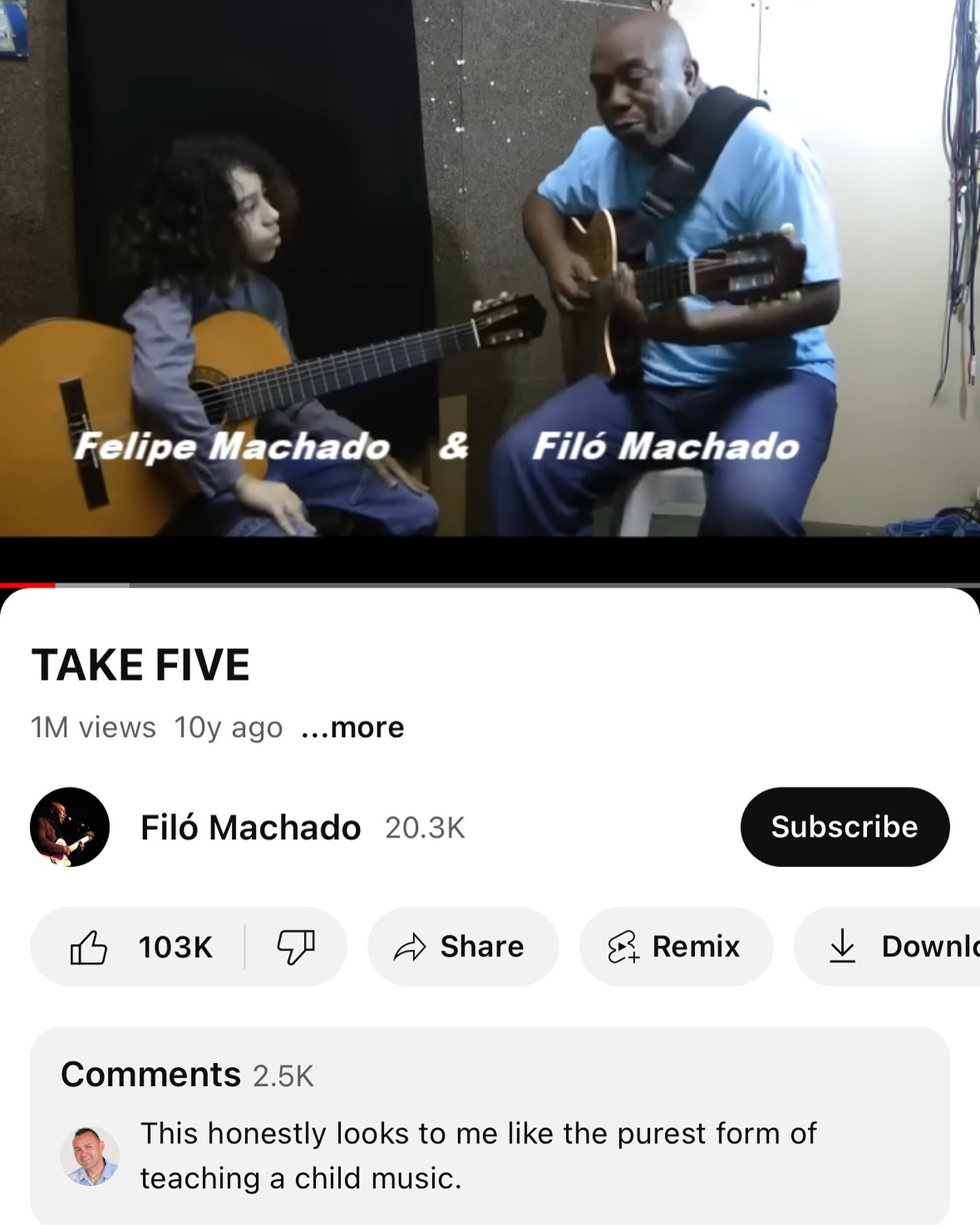Dislike this video
Screen dimensions: 980x1225
click(295, 947)
